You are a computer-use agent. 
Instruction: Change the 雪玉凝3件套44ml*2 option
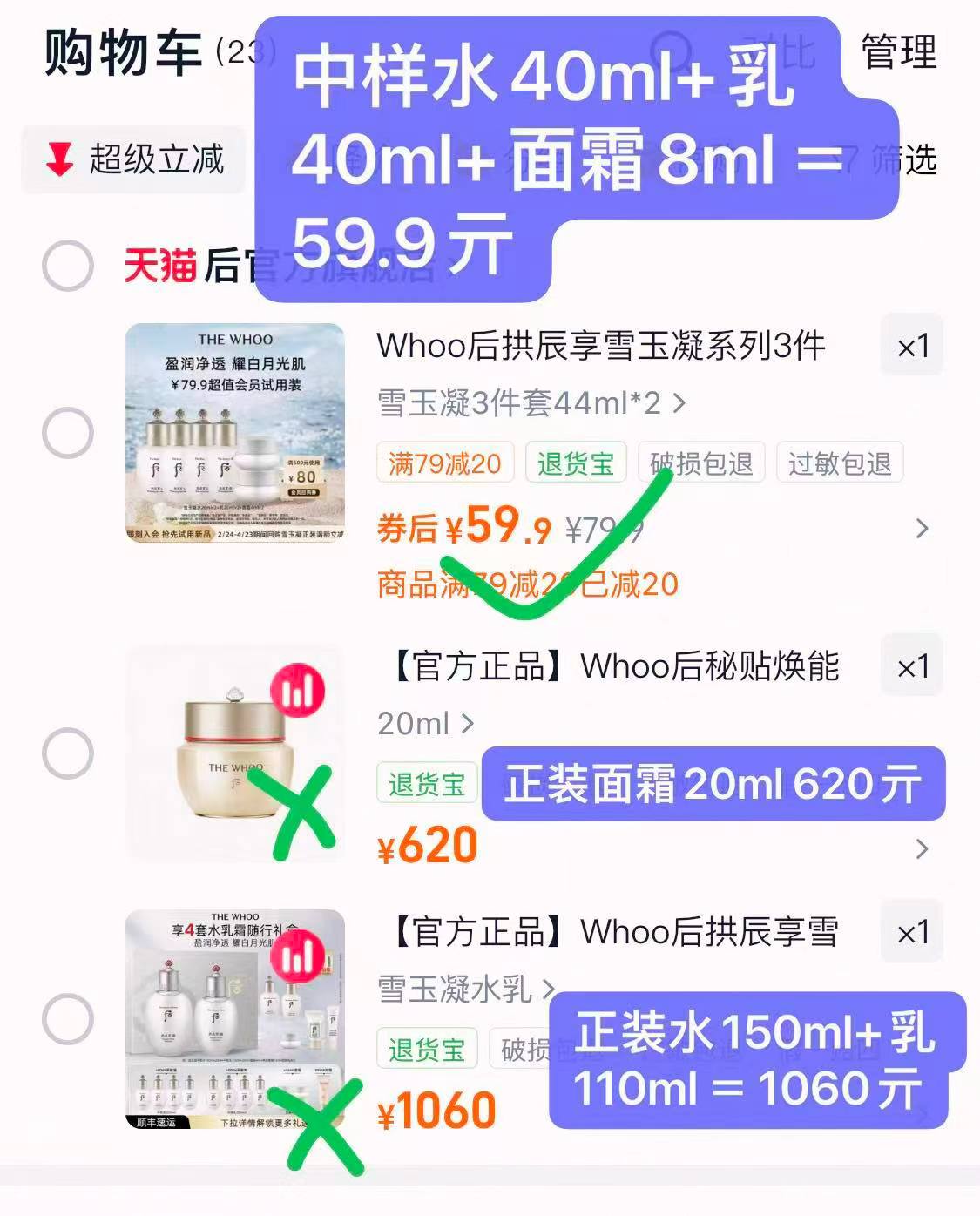click(x=531, y=403)
